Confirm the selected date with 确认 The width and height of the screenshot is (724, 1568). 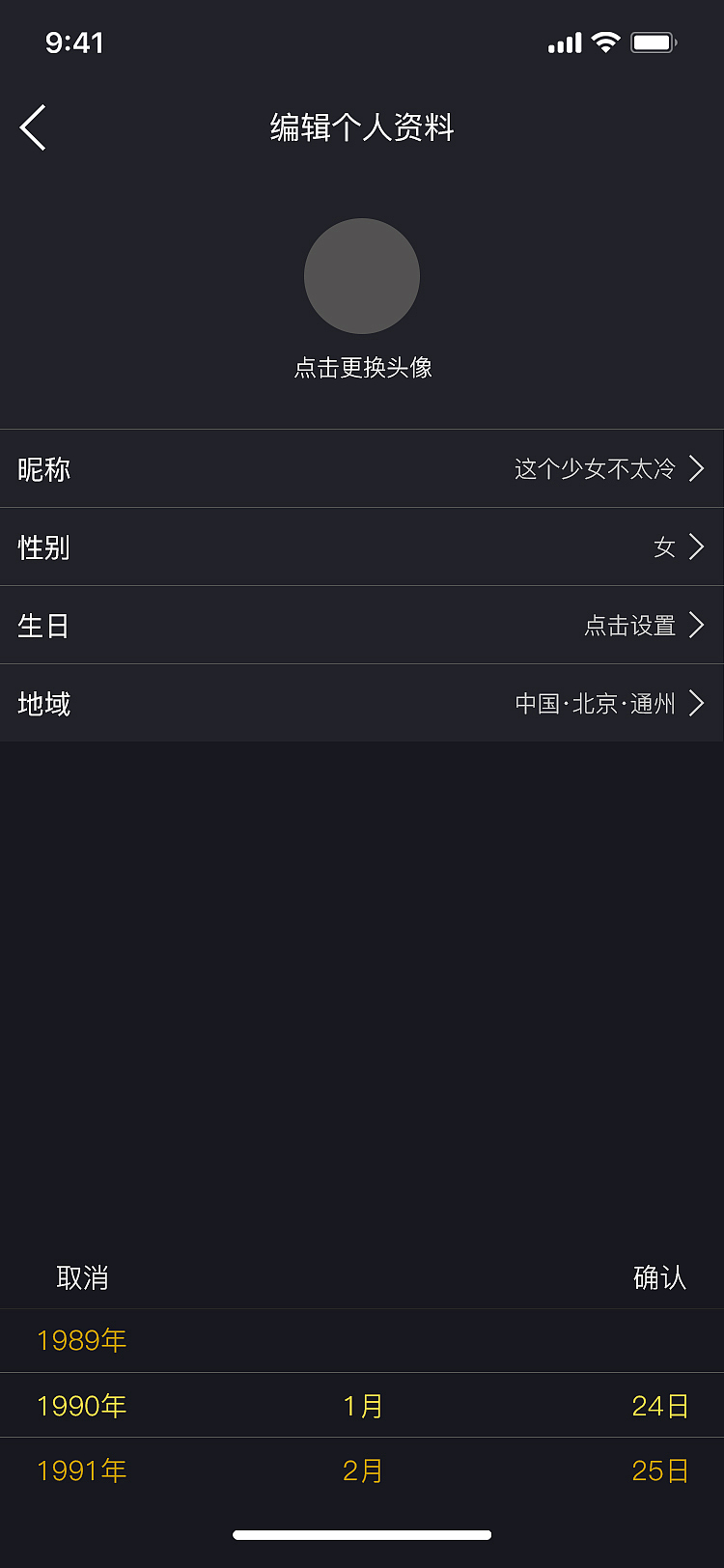(659, 1278)
